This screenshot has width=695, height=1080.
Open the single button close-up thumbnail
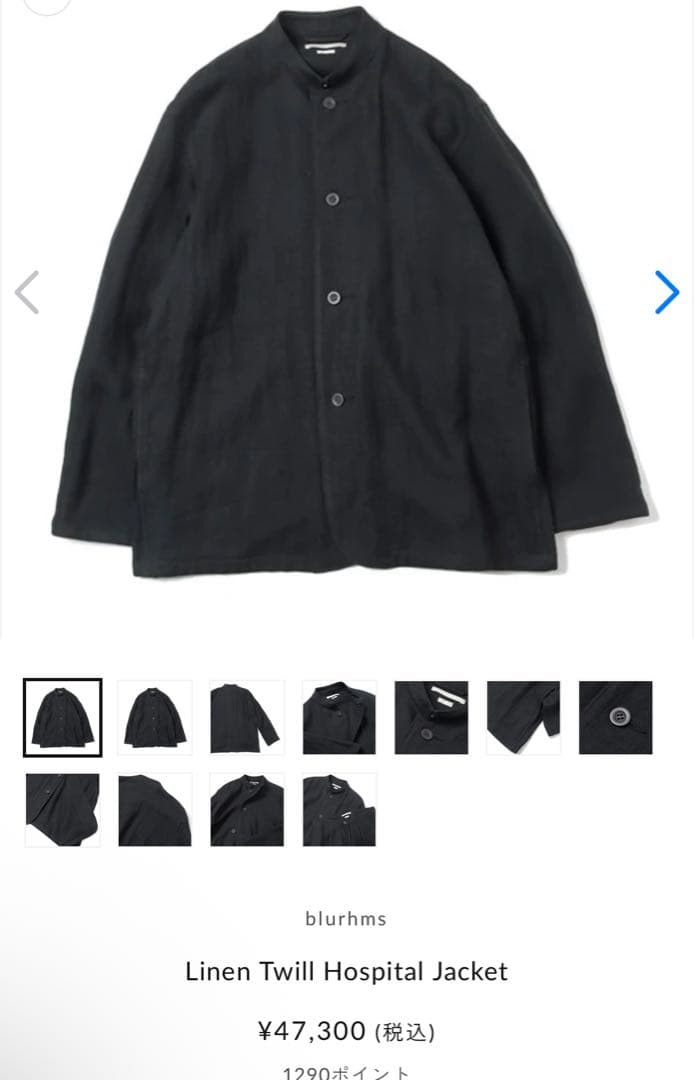[615, 718]
